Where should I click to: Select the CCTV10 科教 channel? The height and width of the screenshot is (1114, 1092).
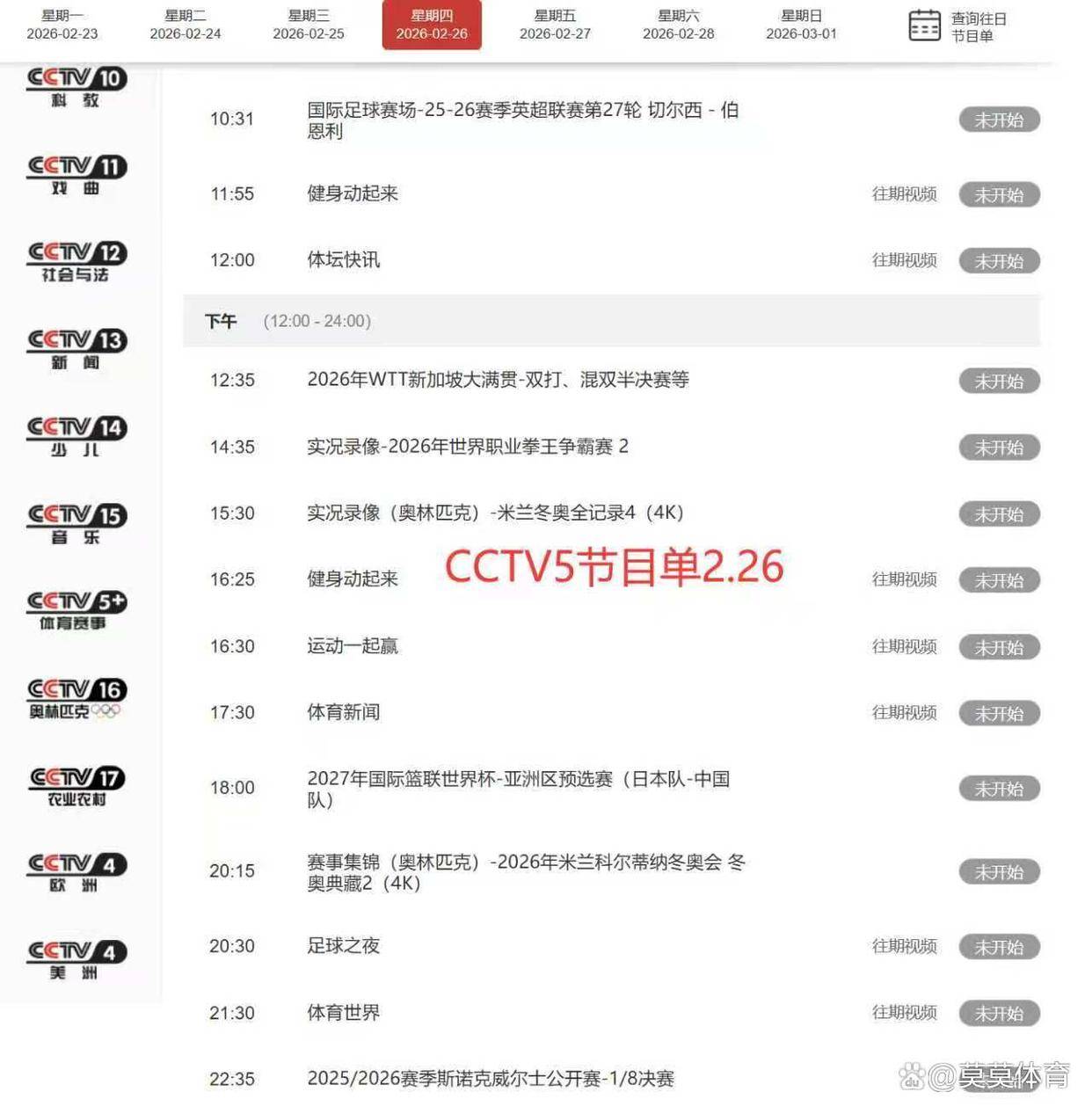[76, 87]
